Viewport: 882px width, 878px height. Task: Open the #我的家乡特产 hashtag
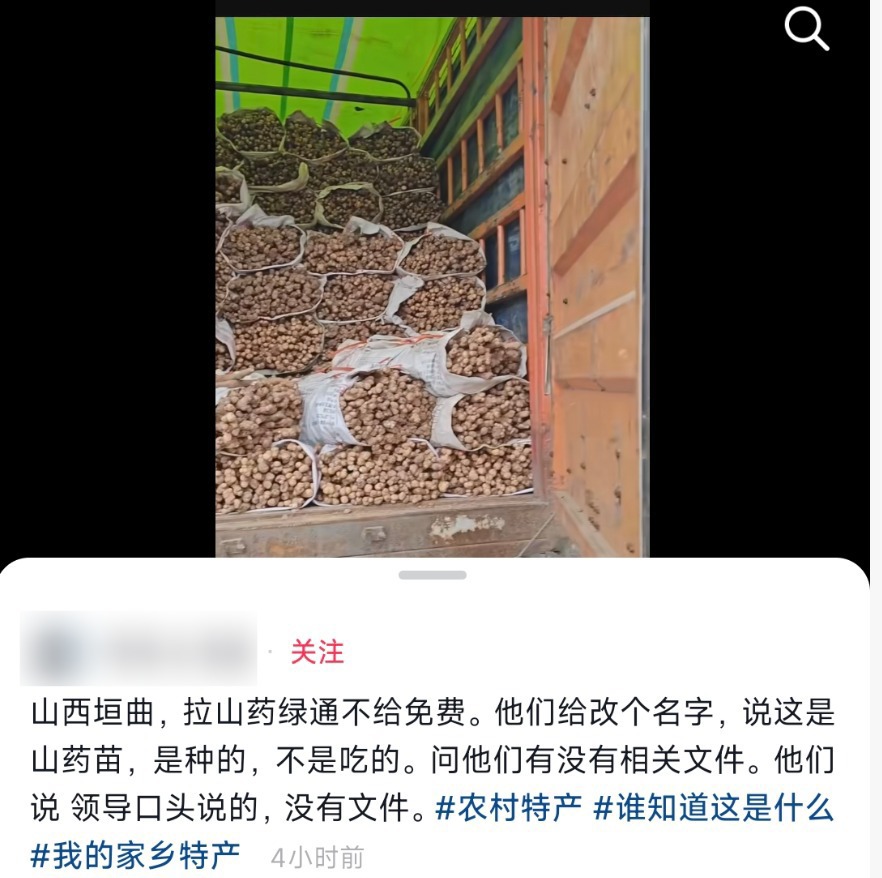click(135, 855)
